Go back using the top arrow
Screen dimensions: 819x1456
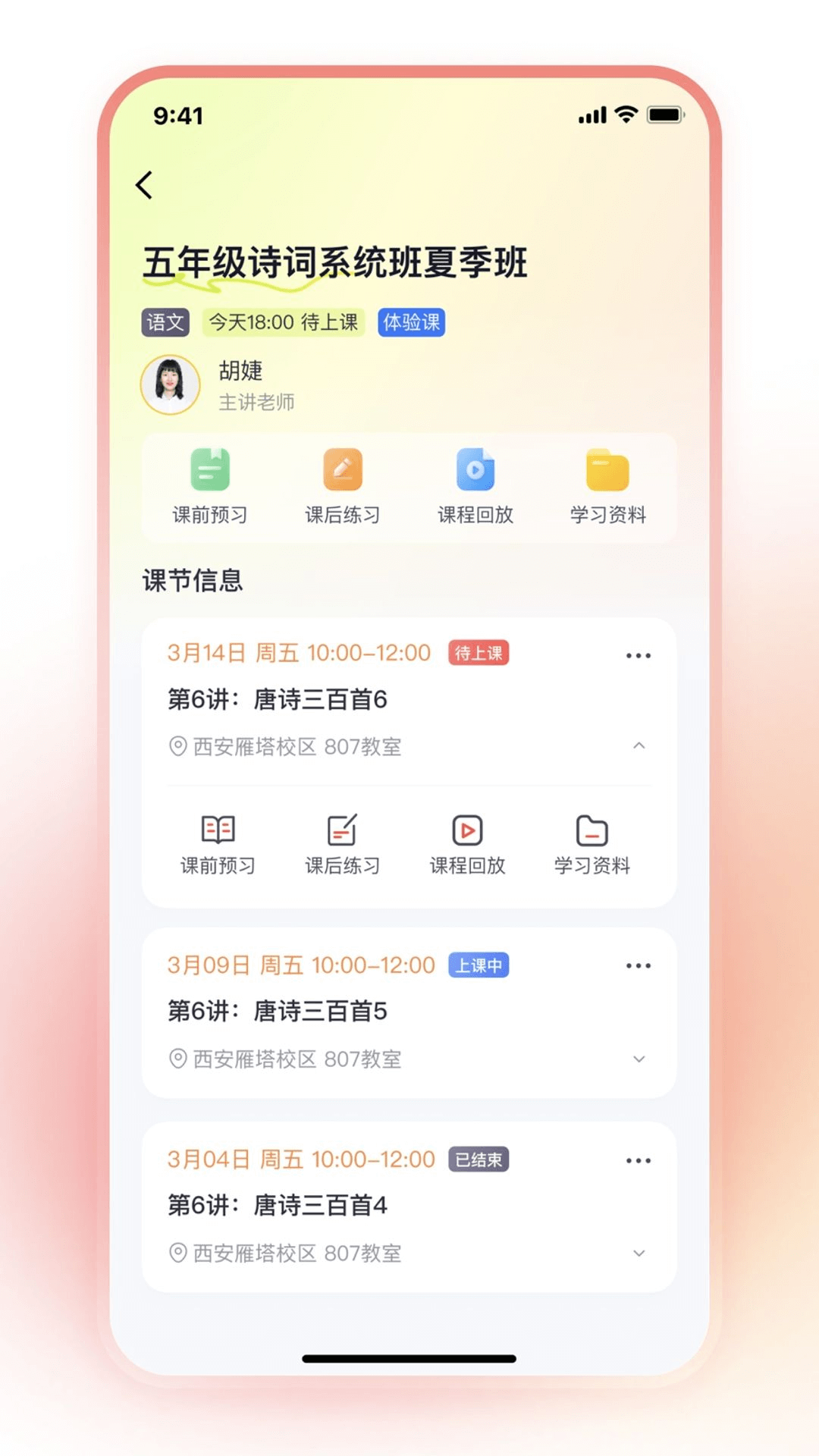point(144,185)
